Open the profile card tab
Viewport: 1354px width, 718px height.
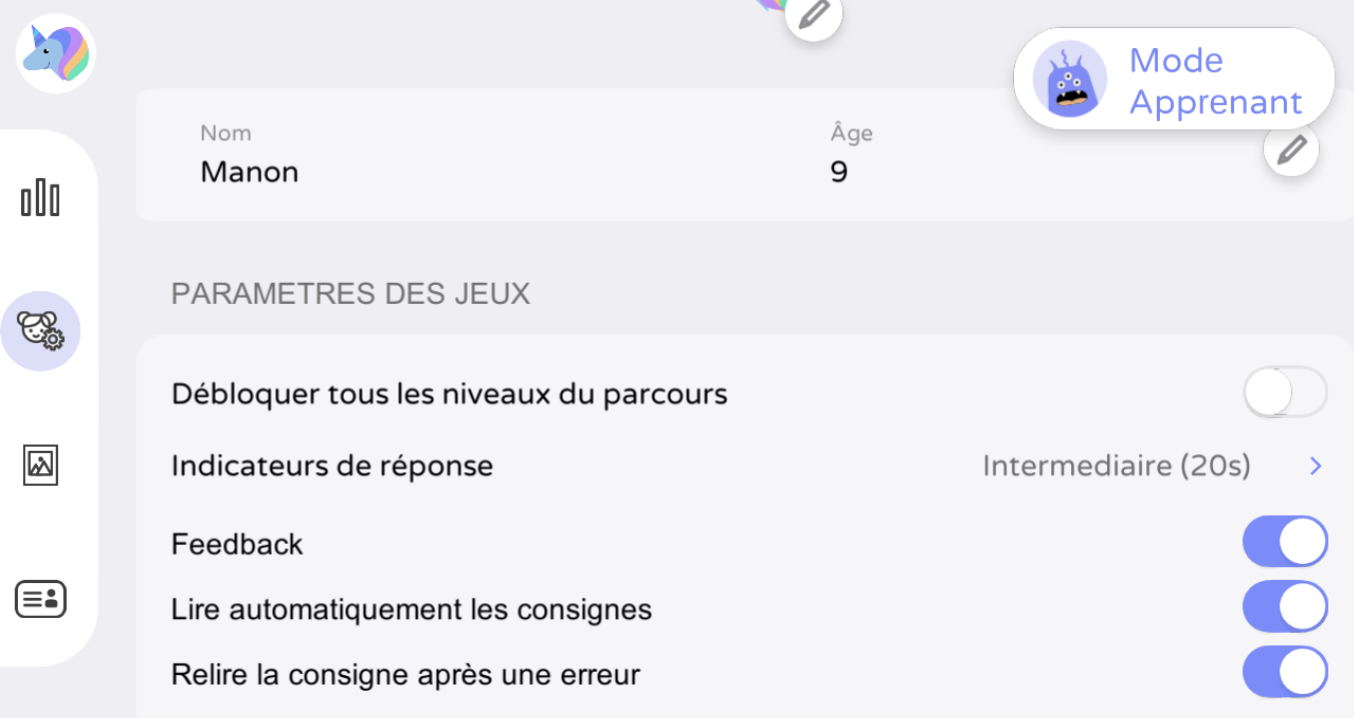[x=41, y=599]
